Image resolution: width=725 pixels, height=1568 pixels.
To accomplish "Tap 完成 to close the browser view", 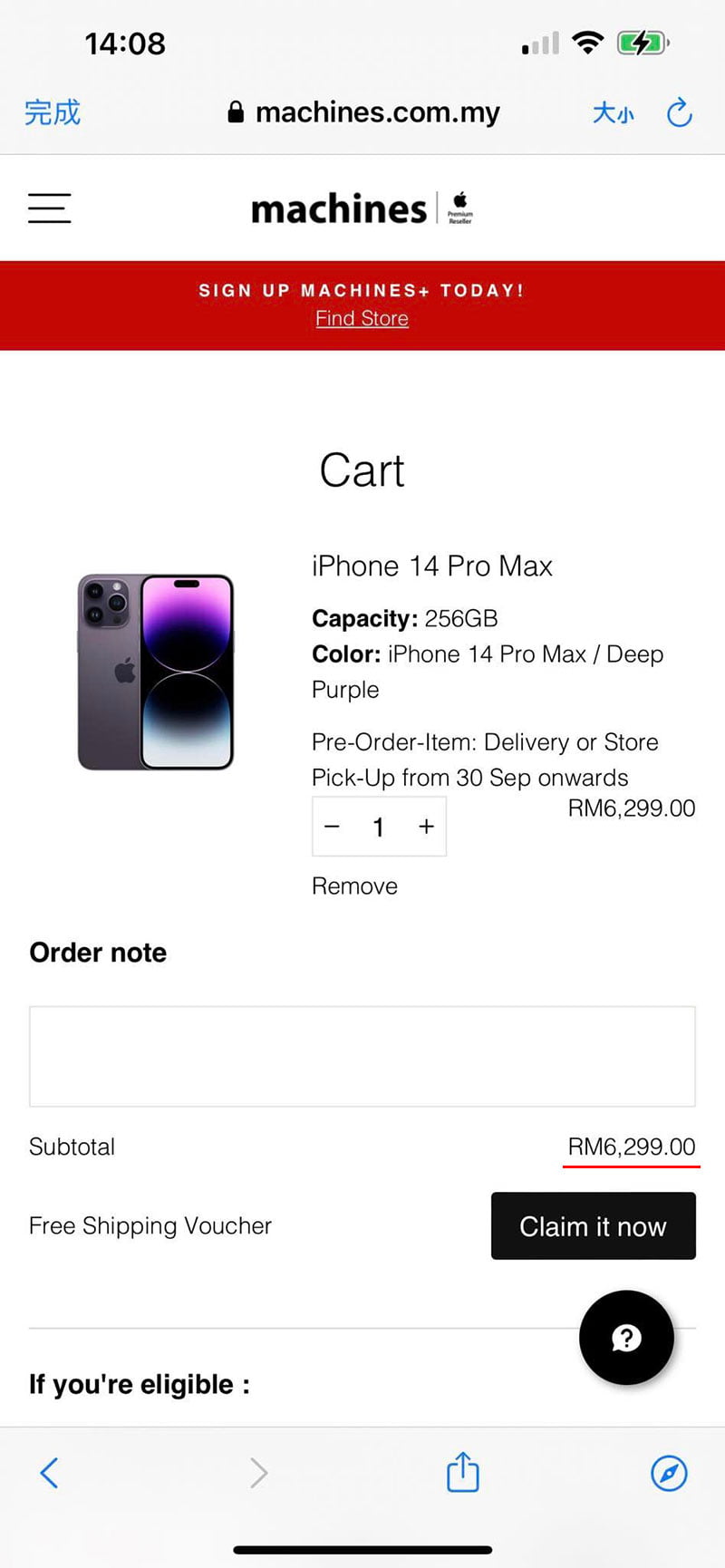I will point(53,112).
